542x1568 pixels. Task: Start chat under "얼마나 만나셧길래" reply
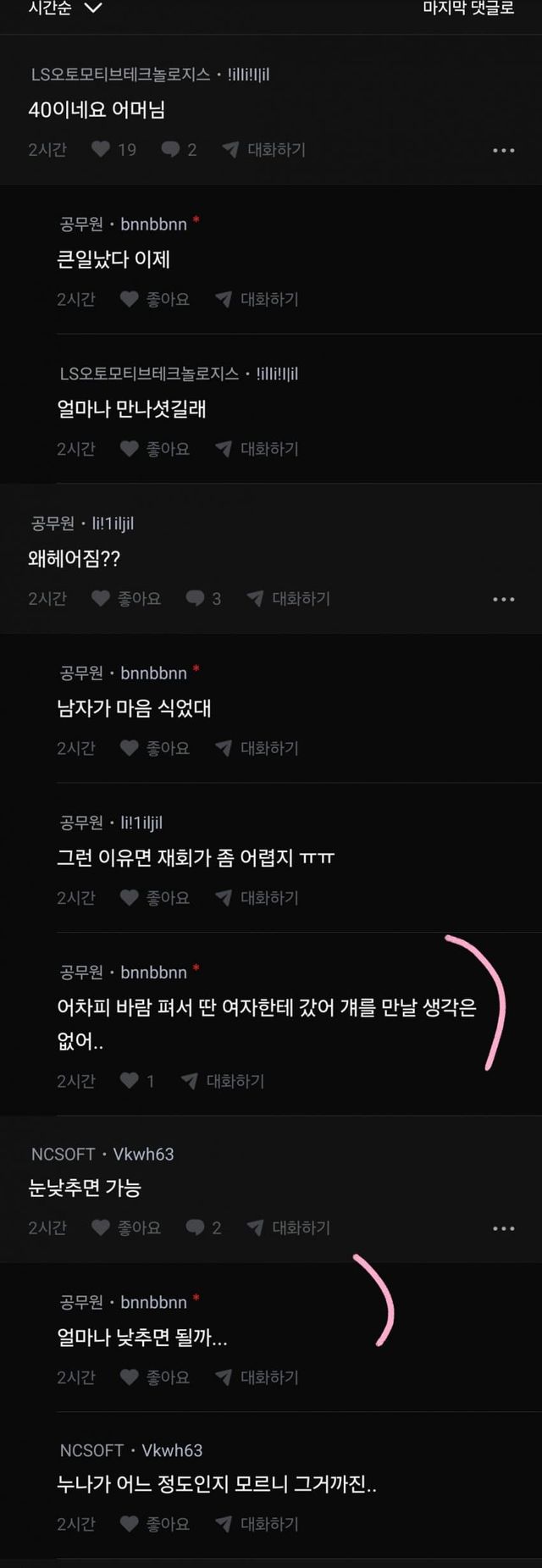coord(257,449)
